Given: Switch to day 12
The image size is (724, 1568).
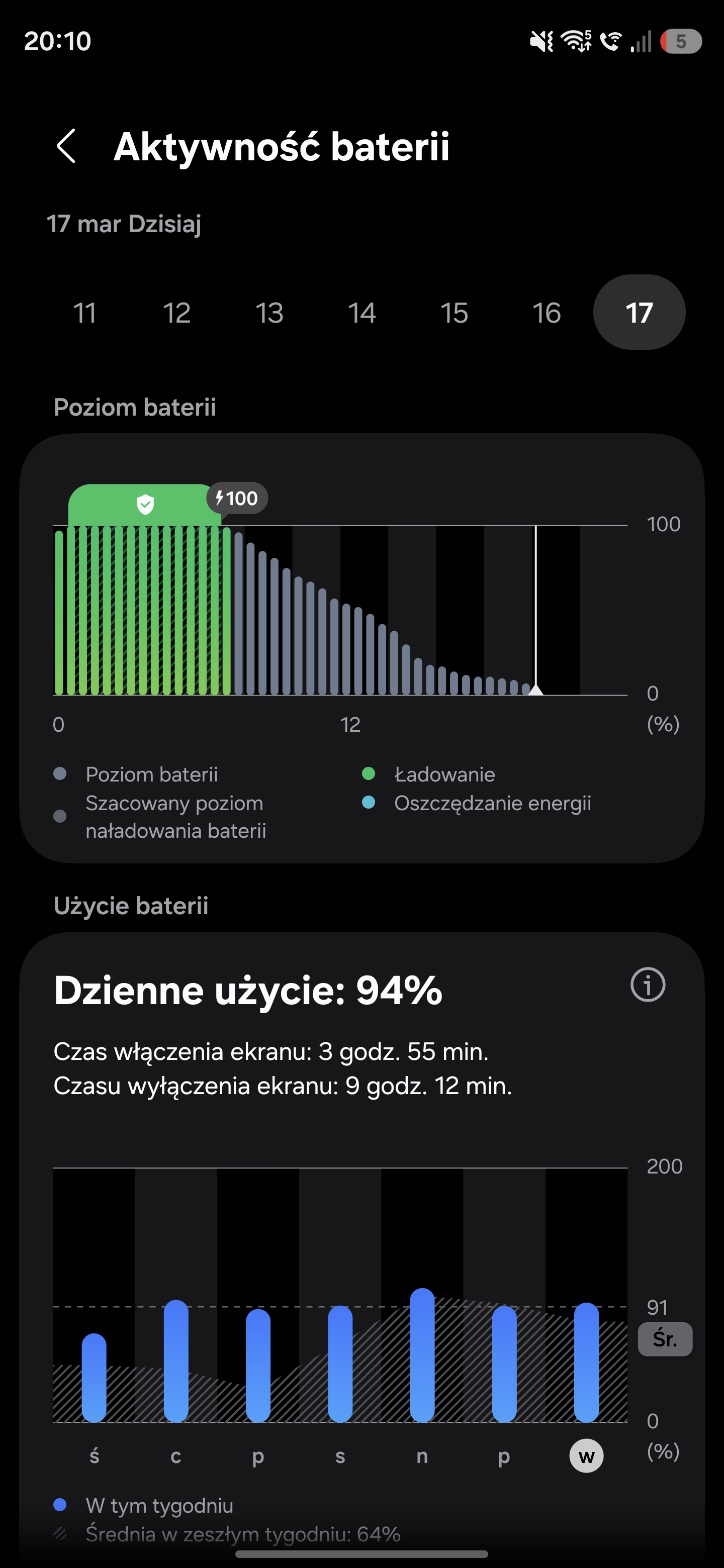Looking at the screenshot, I should pos(177,313).
